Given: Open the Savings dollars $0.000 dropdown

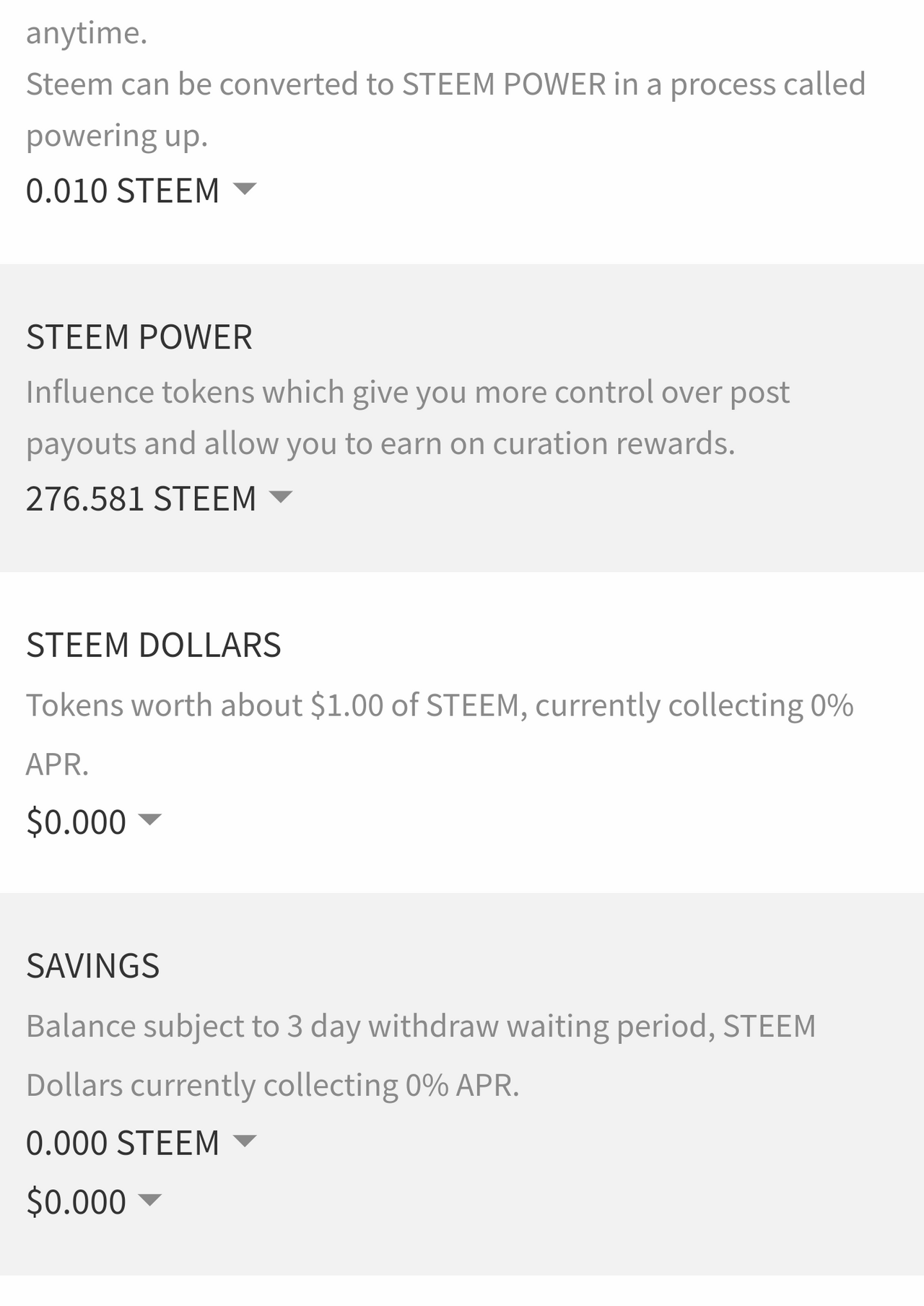Looking at the screenshot, I should [x=150, y=1199].
